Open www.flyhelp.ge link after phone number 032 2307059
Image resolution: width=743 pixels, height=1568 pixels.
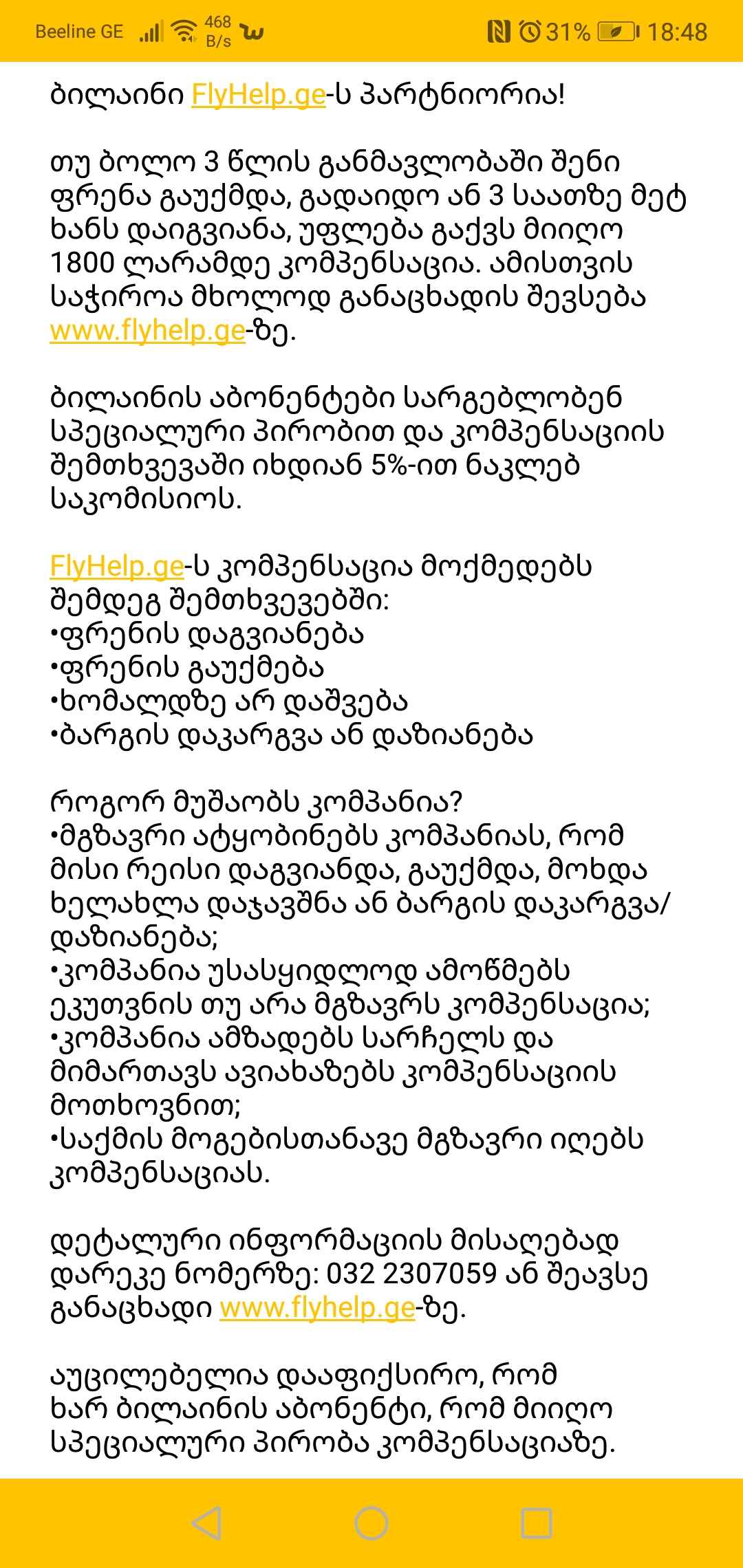pyautogui.click(x=317, y=1307)
